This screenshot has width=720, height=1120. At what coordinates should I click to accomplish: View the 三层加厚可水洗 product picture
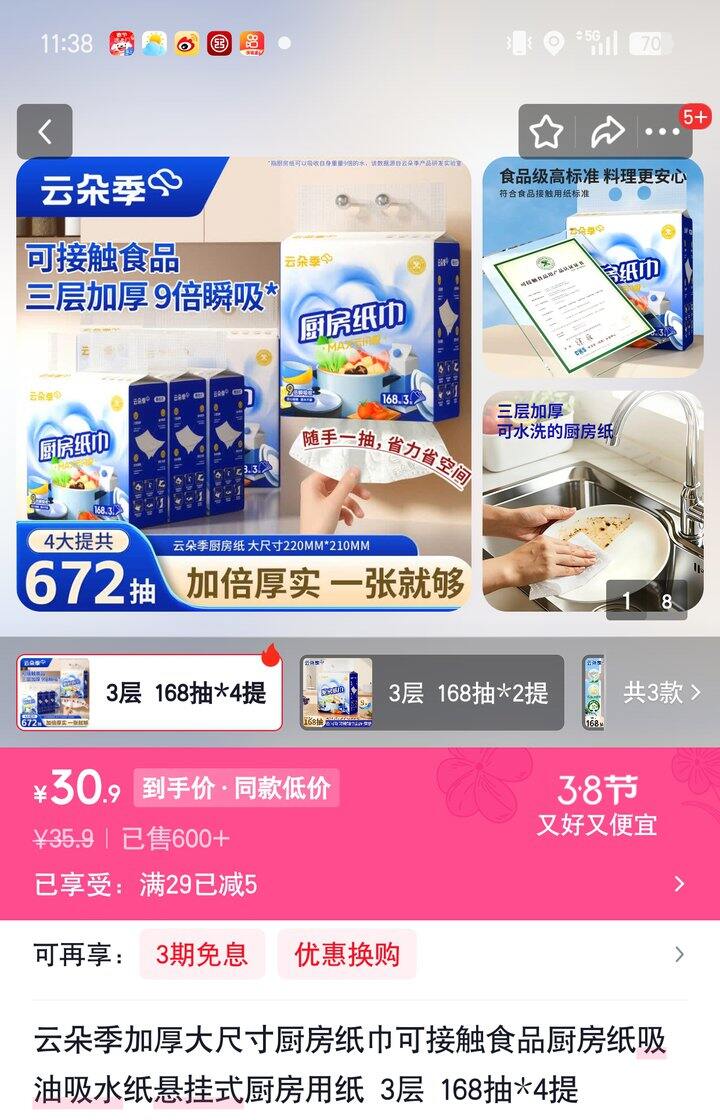pyautogui.click(x=593, y=501)
